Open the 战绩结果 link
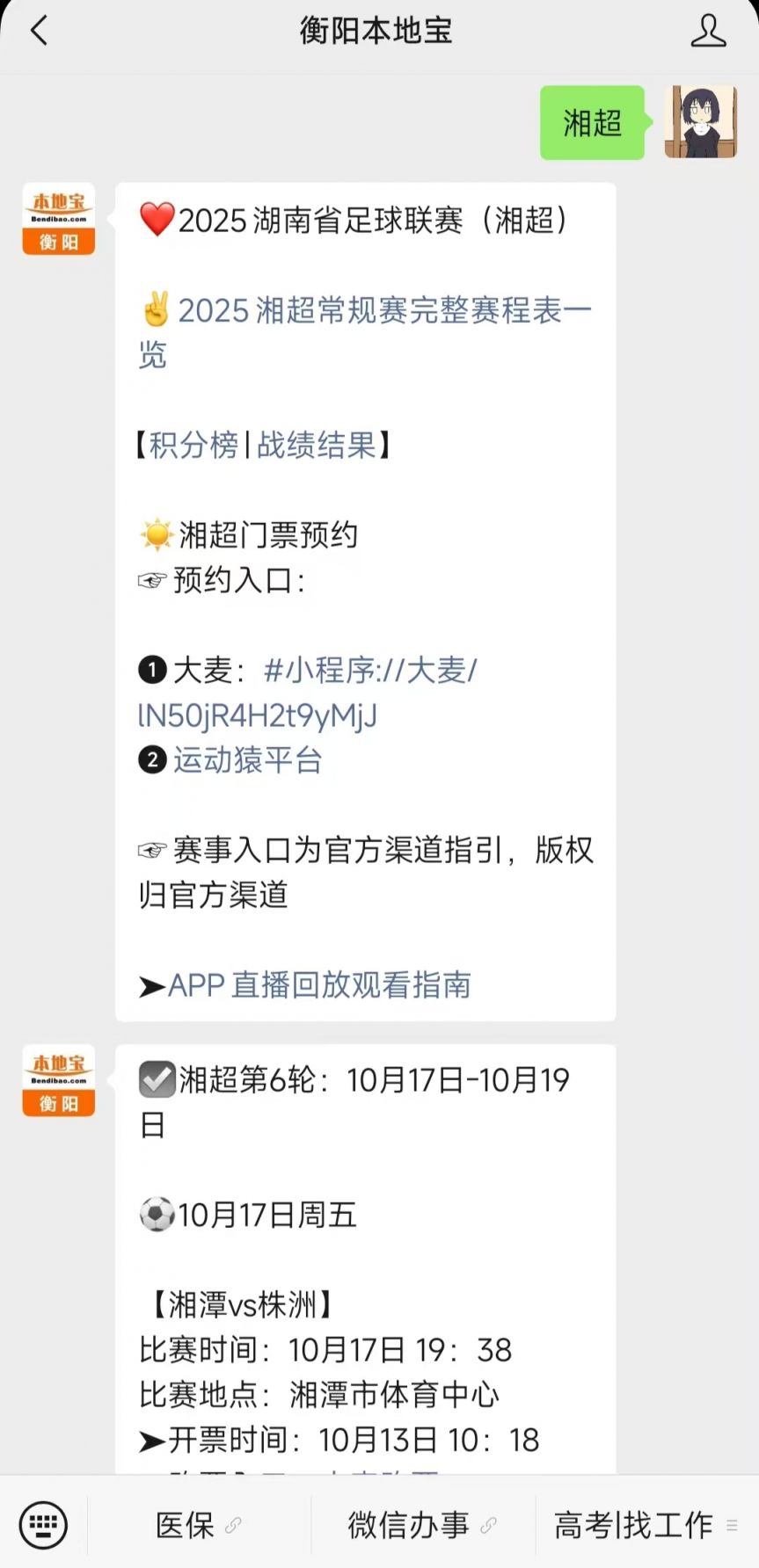 pos(317,445)
